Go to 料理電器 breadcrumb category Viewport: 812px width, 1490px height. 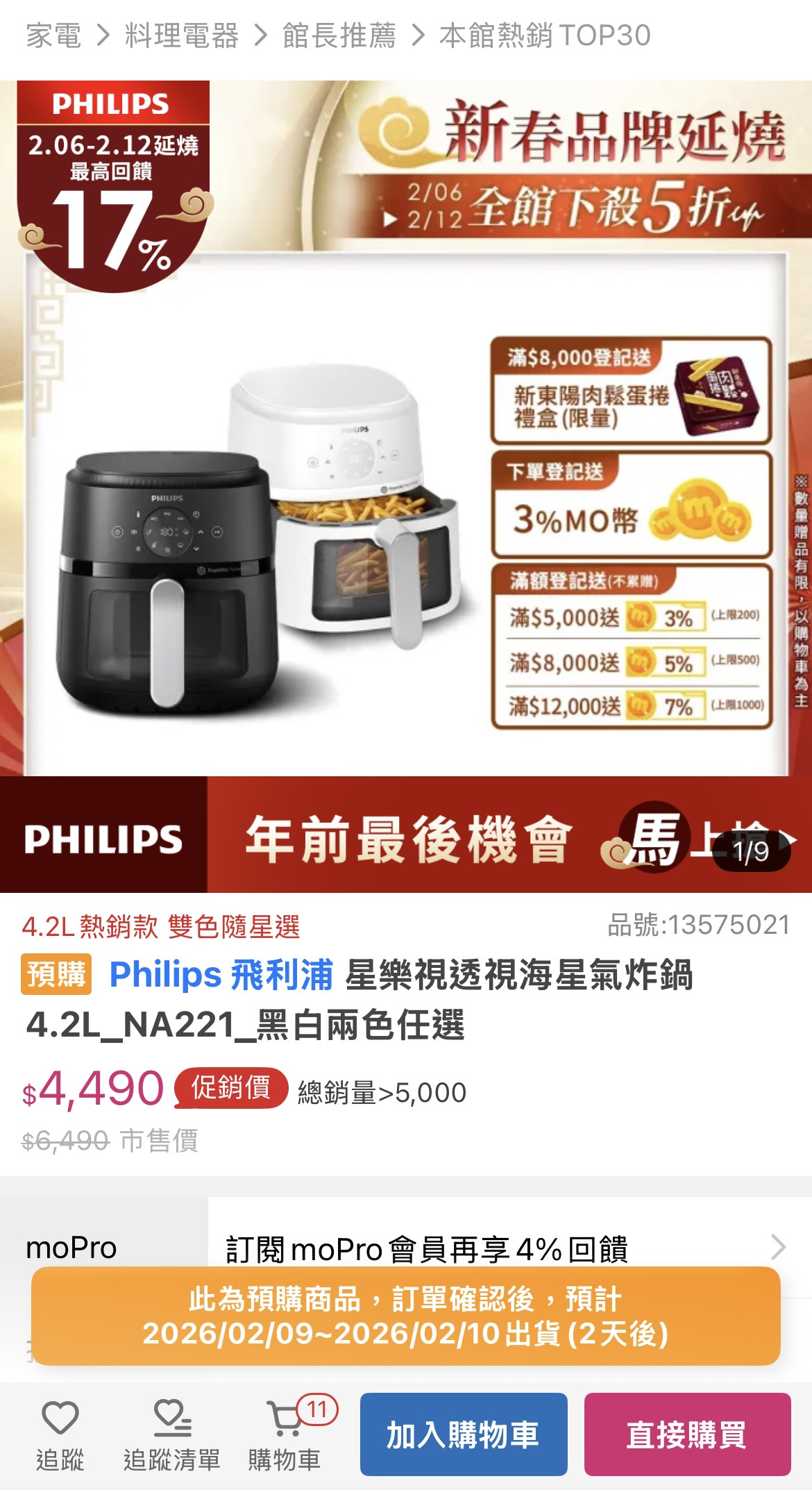pyautogui.click(x=181, y=35)
